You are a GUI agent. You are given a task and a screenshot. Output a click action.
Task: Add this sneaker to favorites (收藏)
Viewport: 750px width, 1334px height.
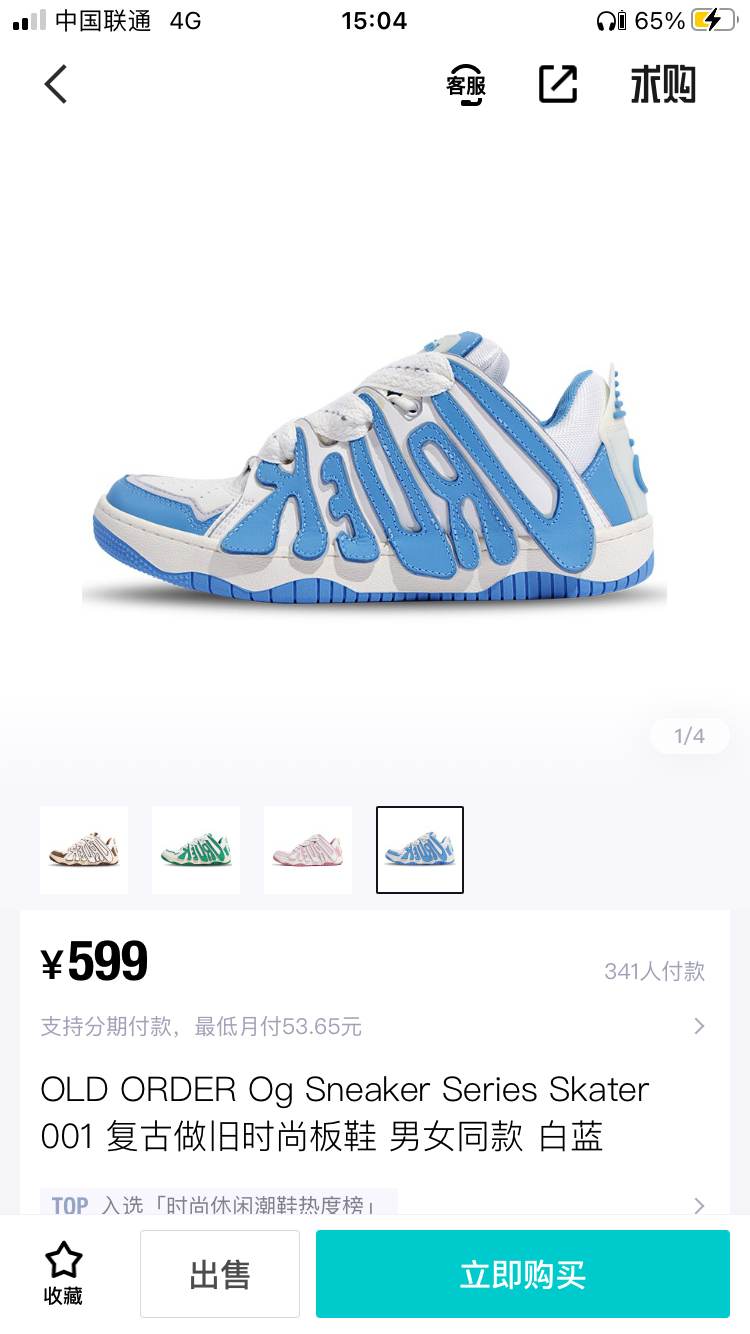tap(64, 1273)
